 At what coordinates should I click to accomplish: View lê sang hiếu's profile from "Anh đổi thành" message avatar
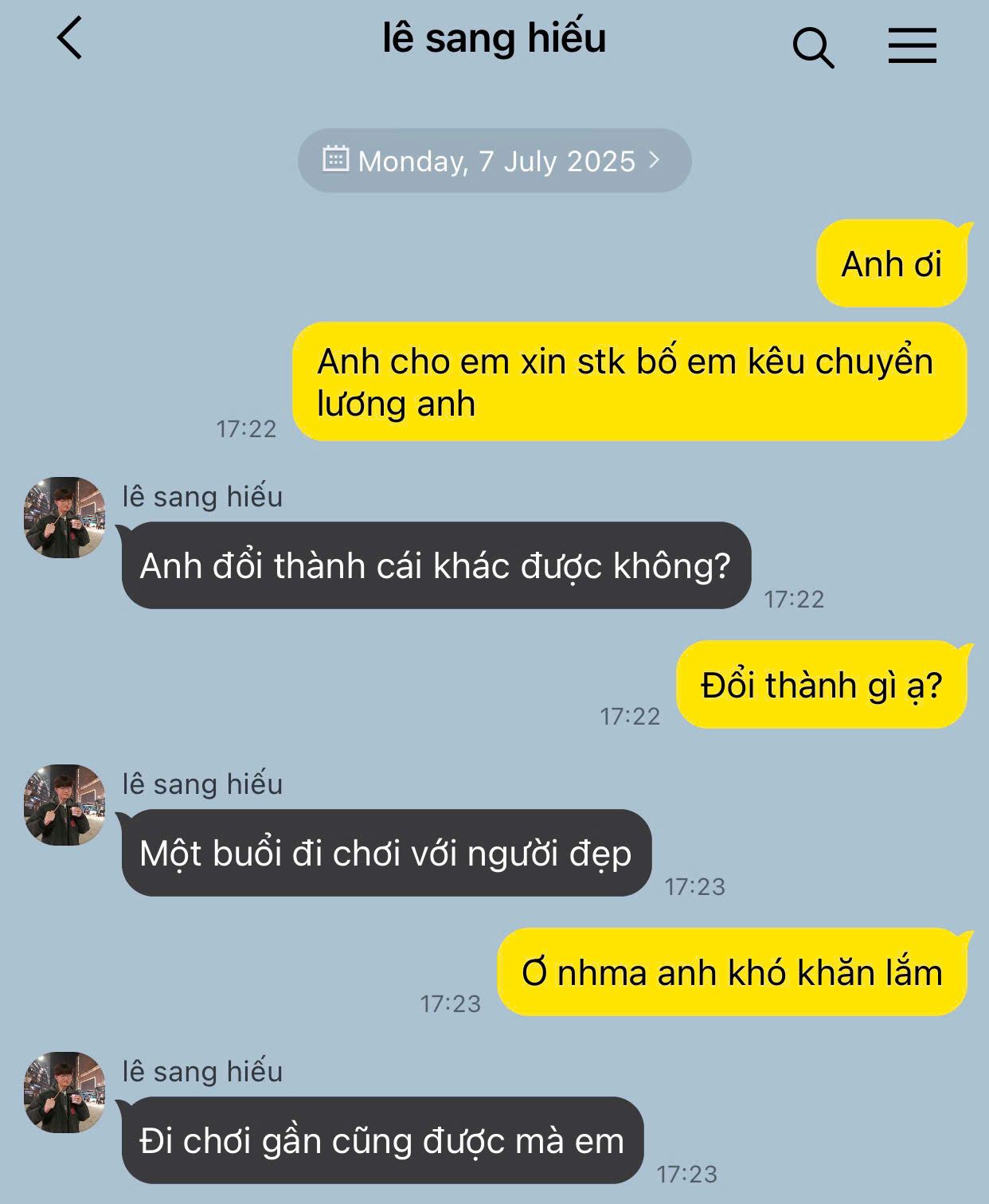(64, 518)
